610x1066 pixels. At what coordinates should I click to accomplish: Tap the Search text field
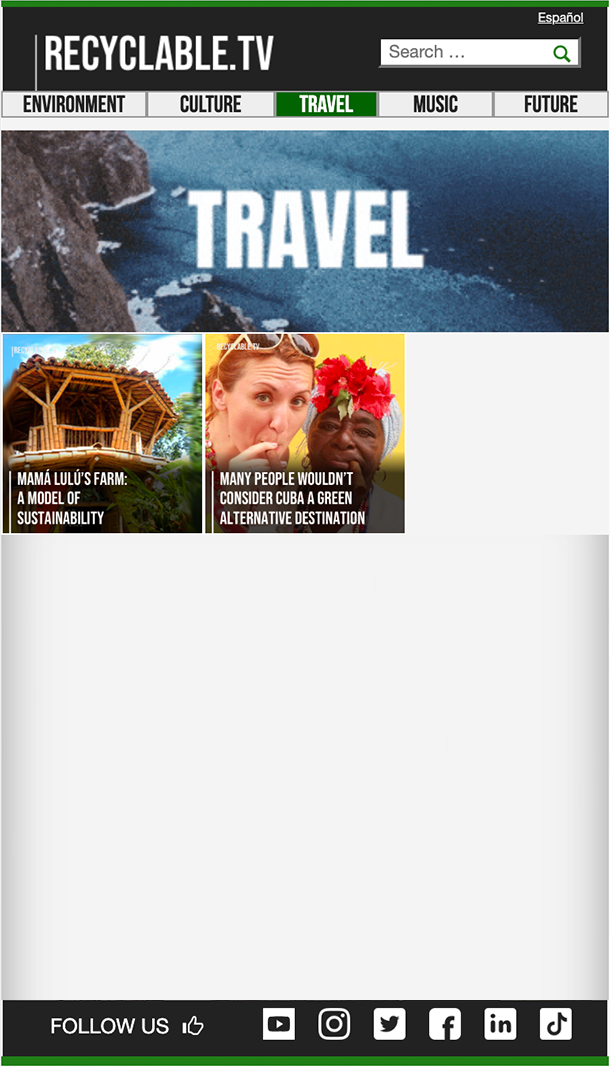point(464,53)
